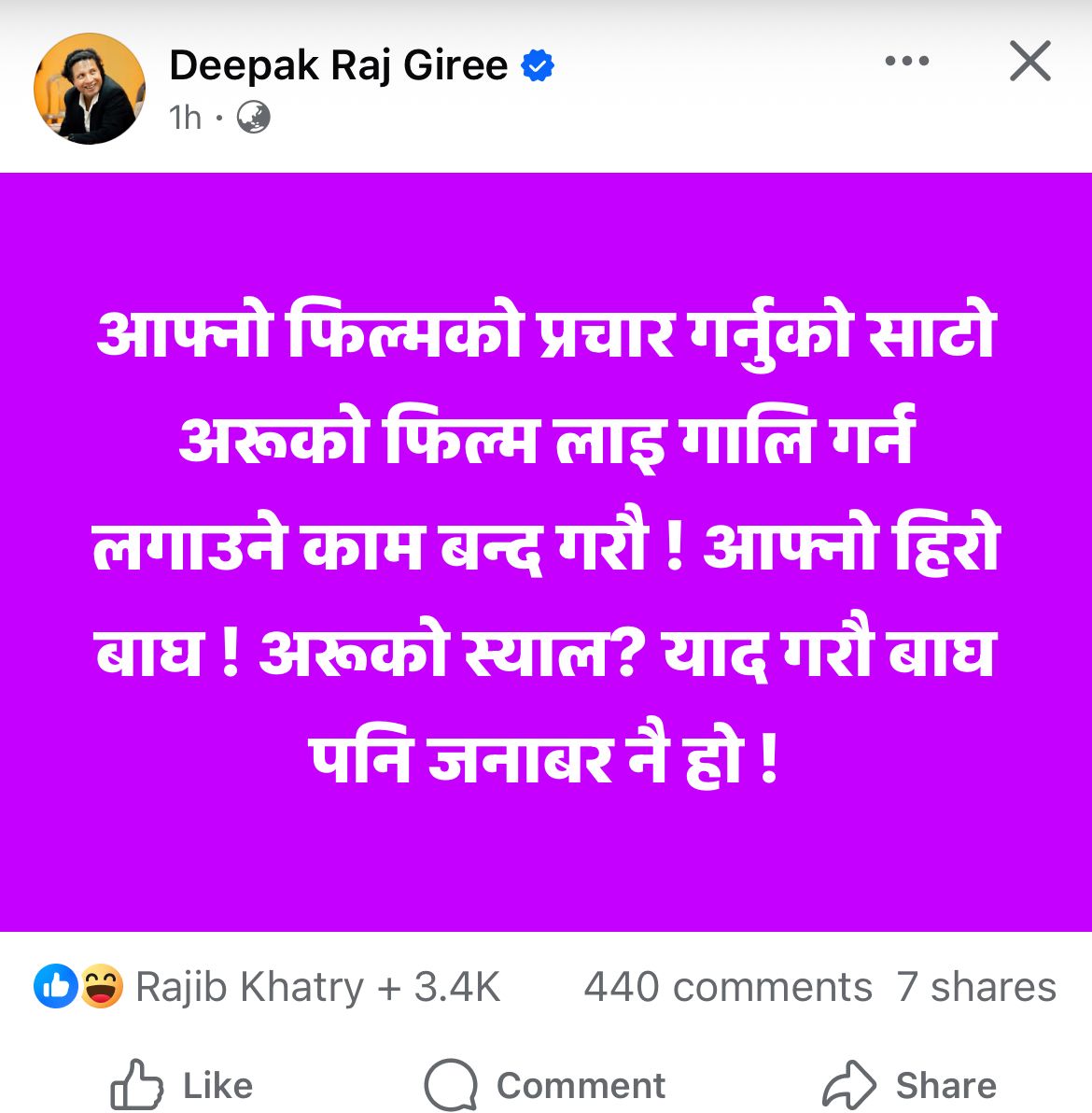Image resolution: width=1092 pixels, height=1113 pixels.
Task: Share this post
Action: (x=910, y=1085)
